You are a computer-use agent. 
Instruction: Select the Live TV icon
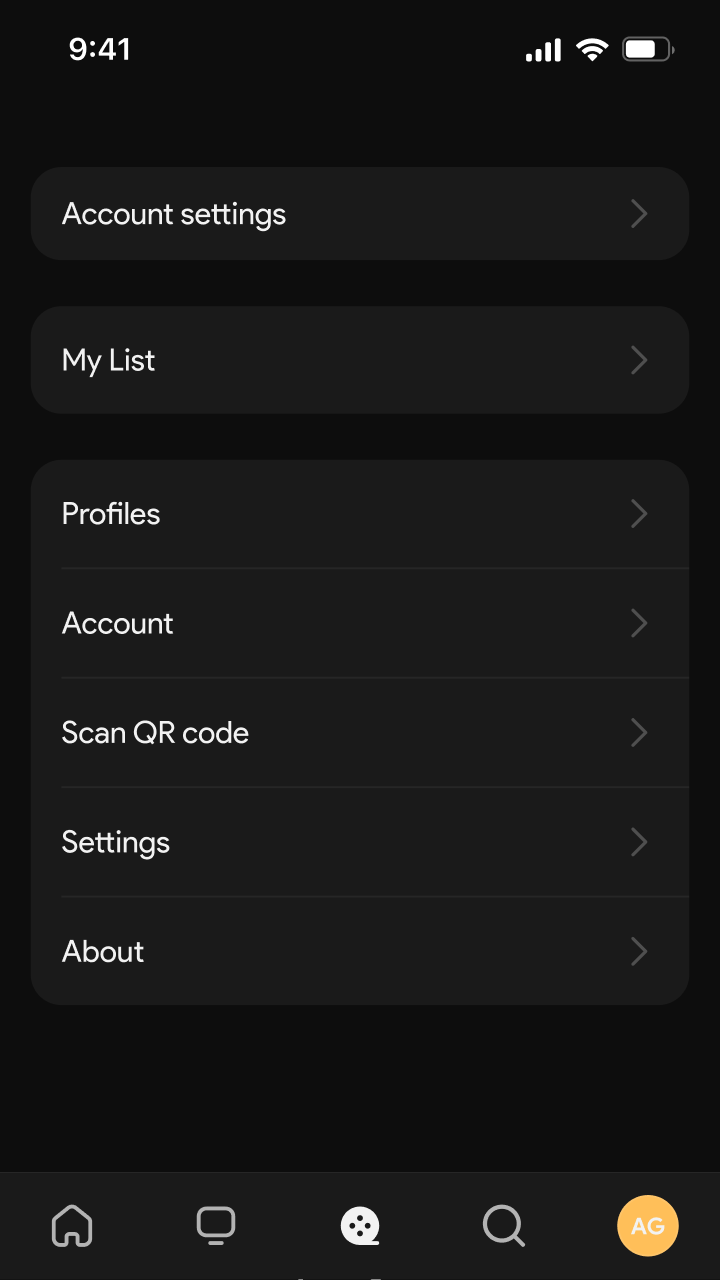click(x=215, y=1225)
